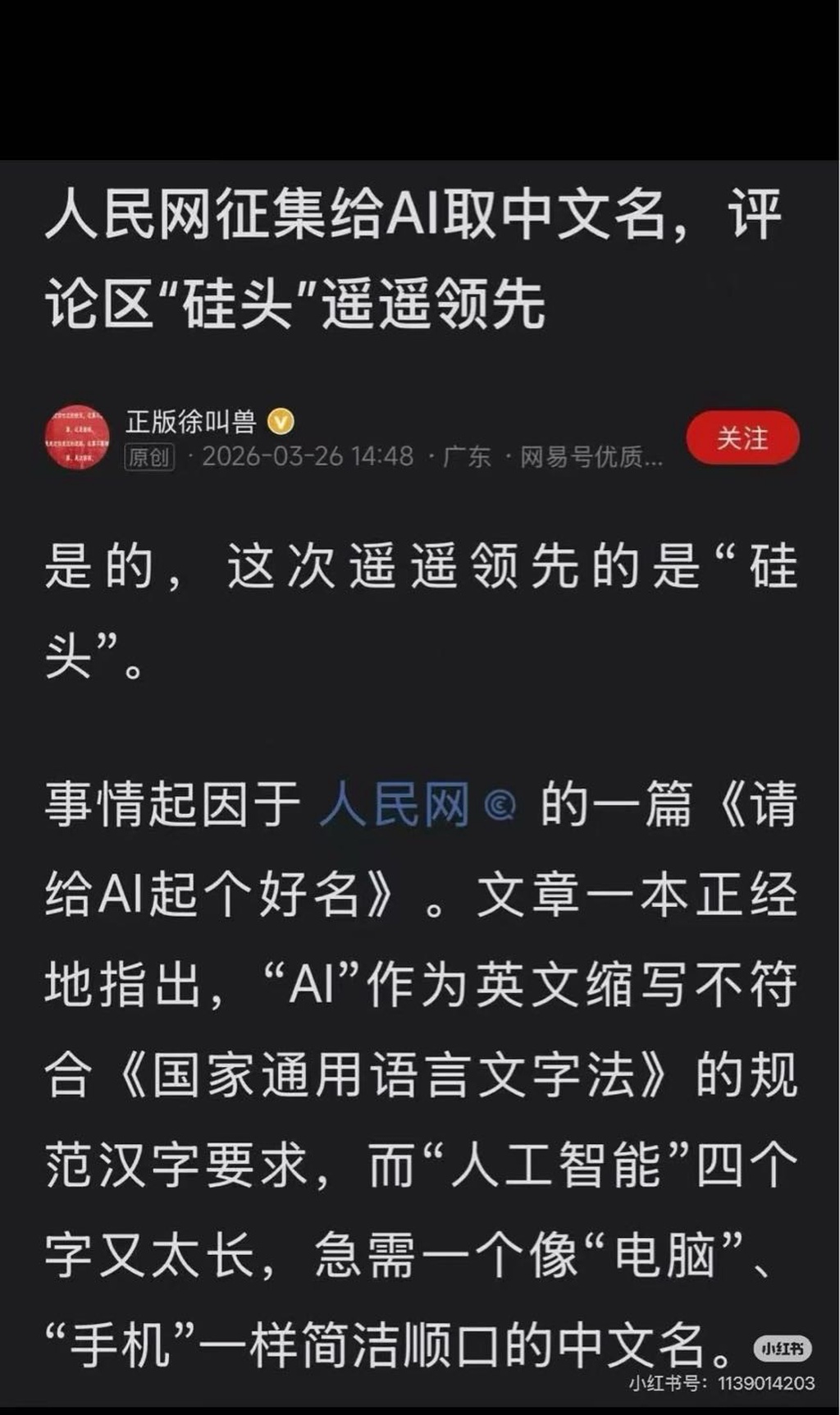Follow the author 正版徐叫兽
The height and width of the screenshot is (1415, 840).
(742, 438)
